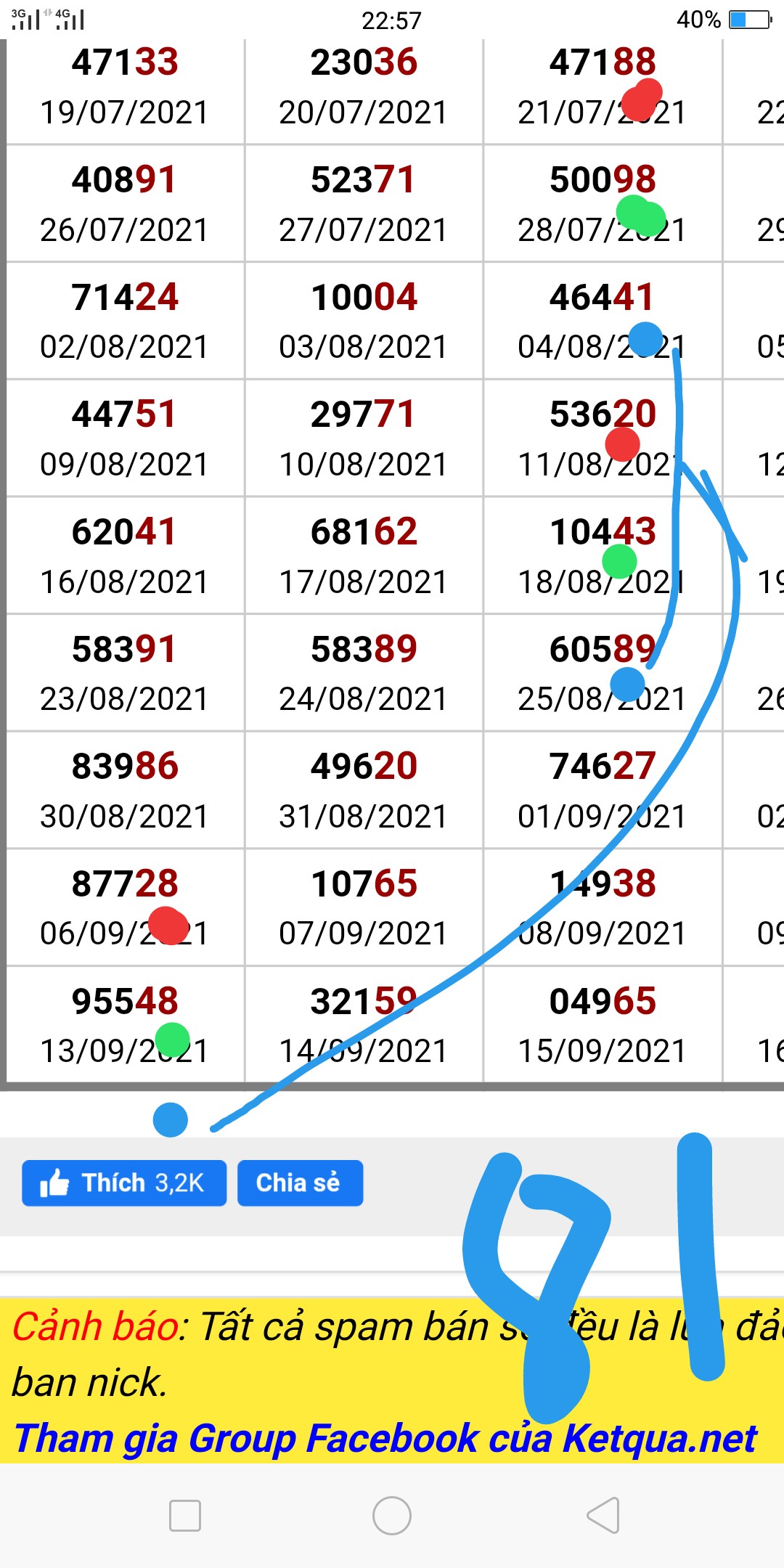Tap the Thích like button
This screenshot has height=1568, width=784.
point(124,1183)
